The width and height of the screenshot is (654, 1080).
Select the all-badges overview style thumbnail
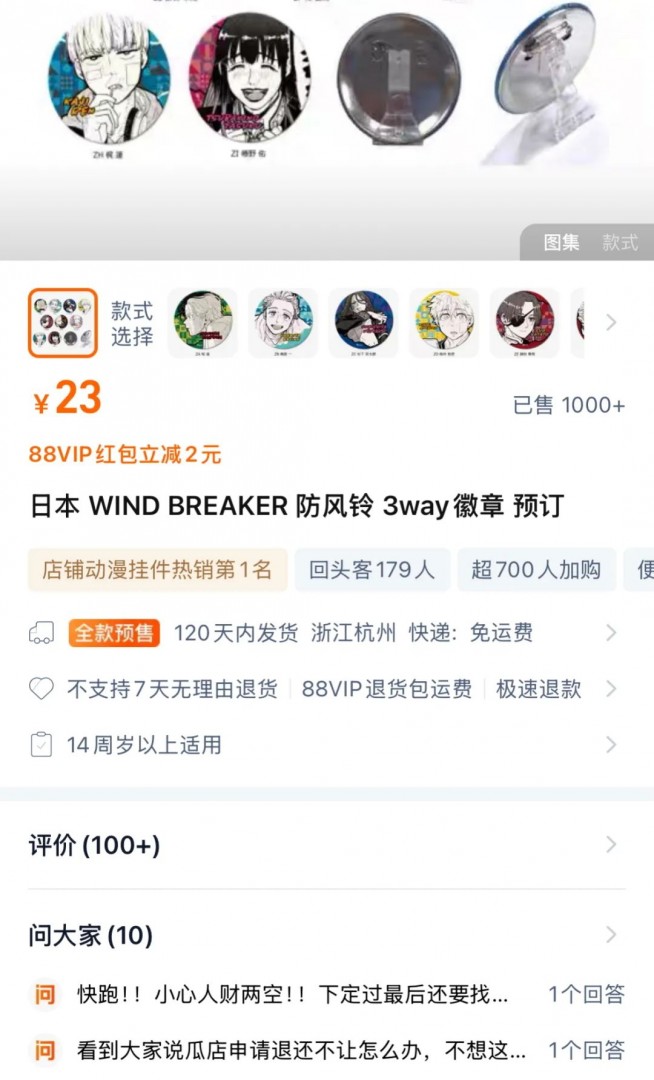62,323
